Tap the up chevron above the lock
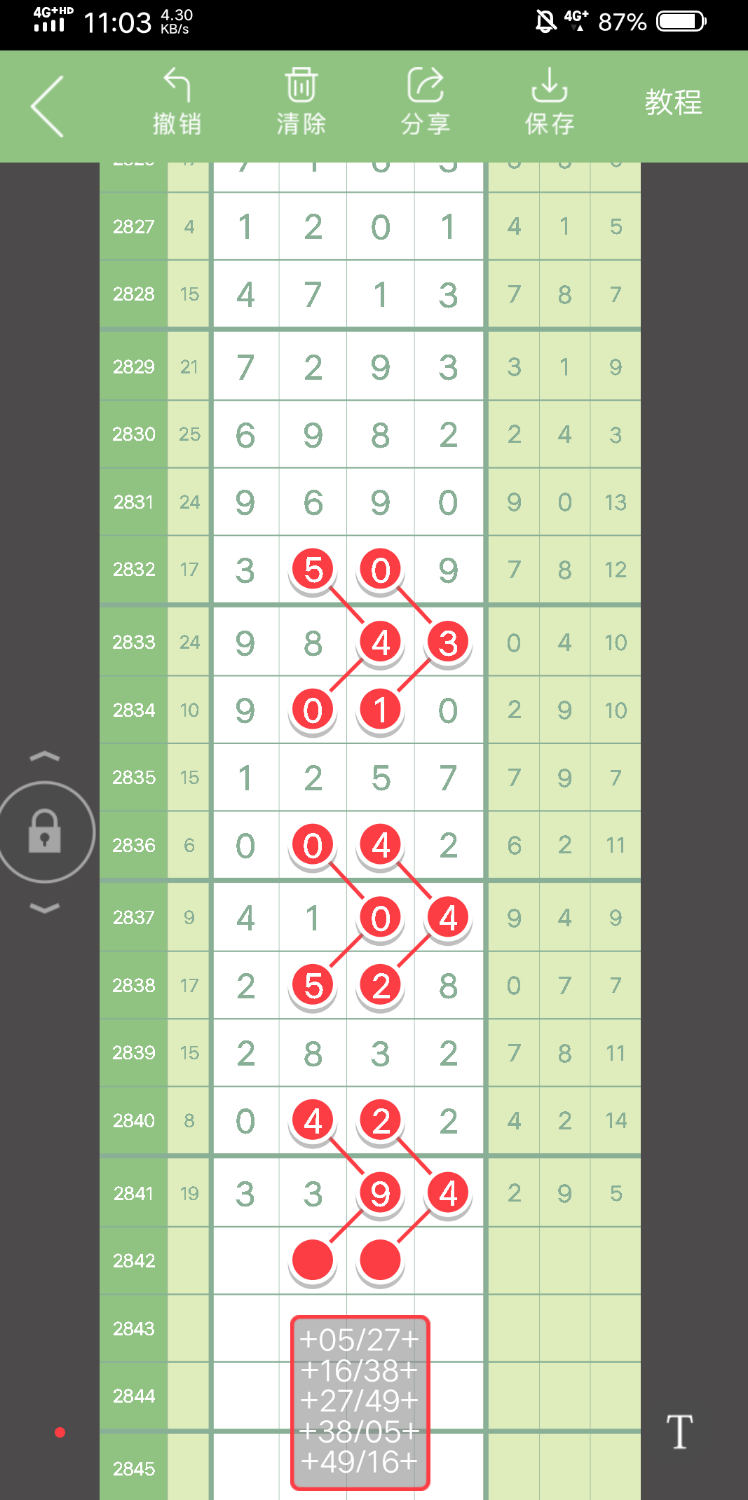748x1500 pixels. pyautogui.click(x=45, y=757)
